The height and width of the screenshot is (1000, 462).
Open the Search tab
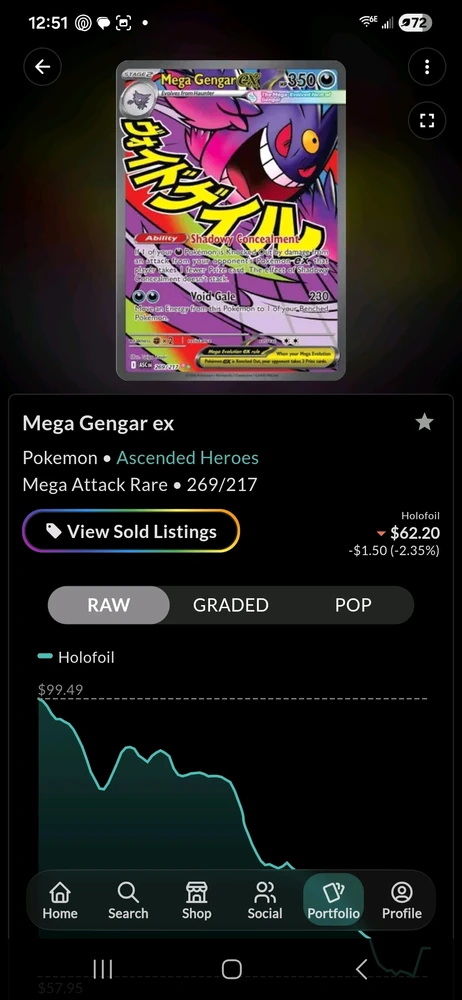[128, 901]
